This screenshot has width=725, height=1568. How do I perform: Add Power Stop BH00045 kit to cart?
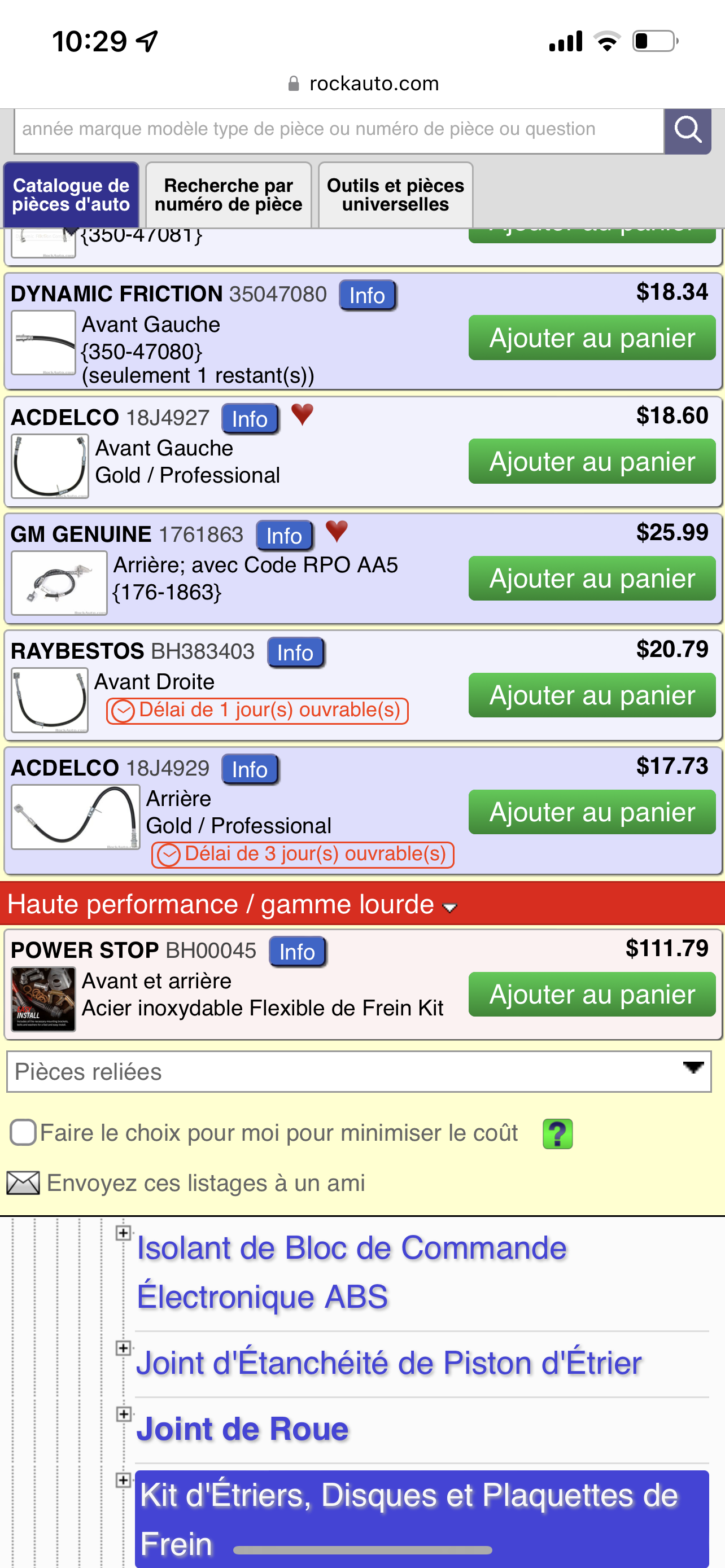[592, 995]
